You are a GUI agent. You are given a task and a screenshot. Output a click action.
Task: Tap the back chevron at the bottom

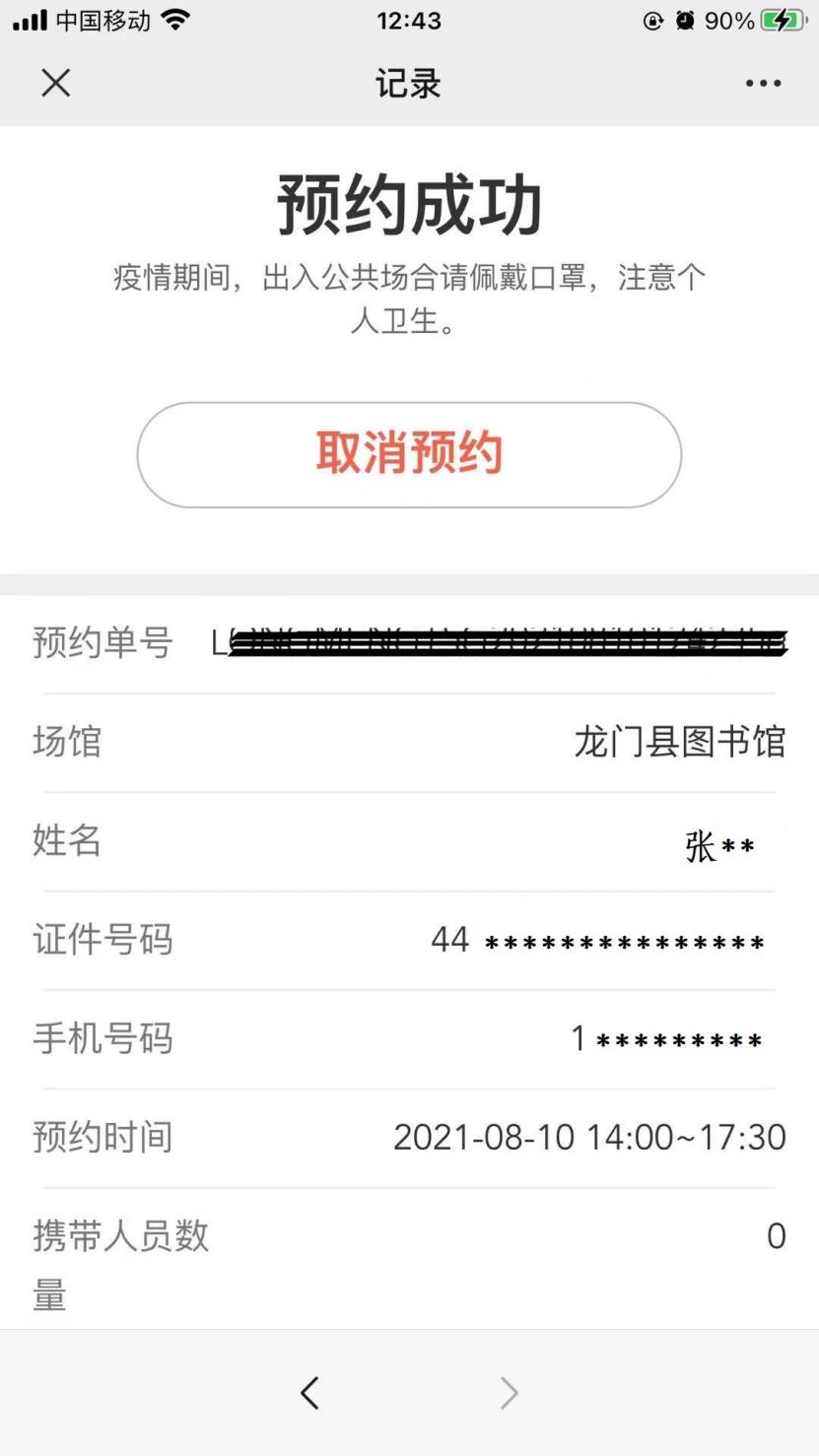(x=310, y=1393)
